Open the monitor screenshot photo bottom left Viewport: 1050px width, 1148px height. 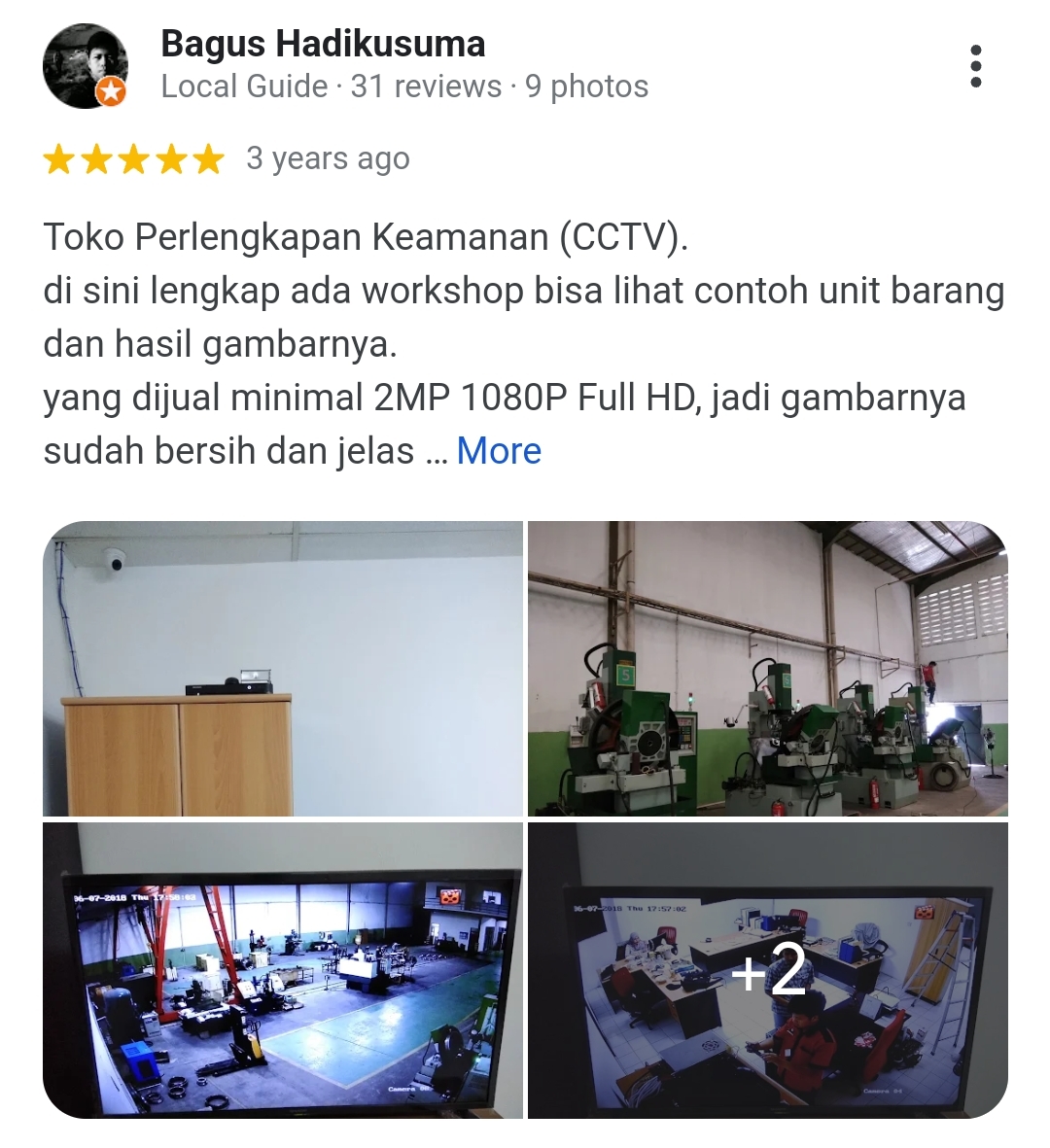pos(282,968)
